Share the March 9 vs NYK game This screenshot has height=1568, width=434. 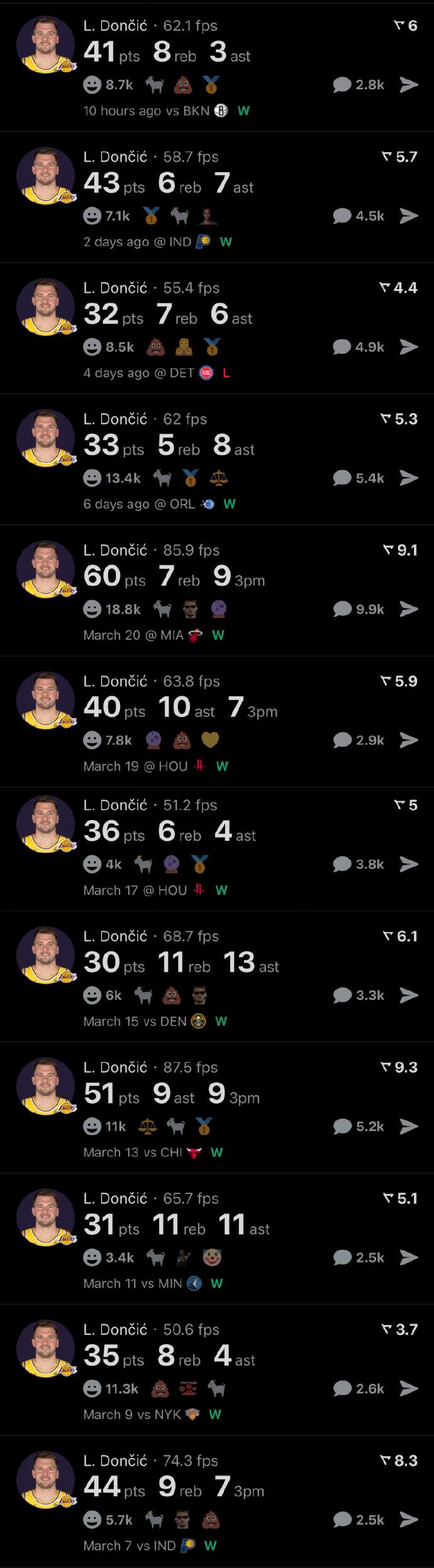pos(409,1388)
